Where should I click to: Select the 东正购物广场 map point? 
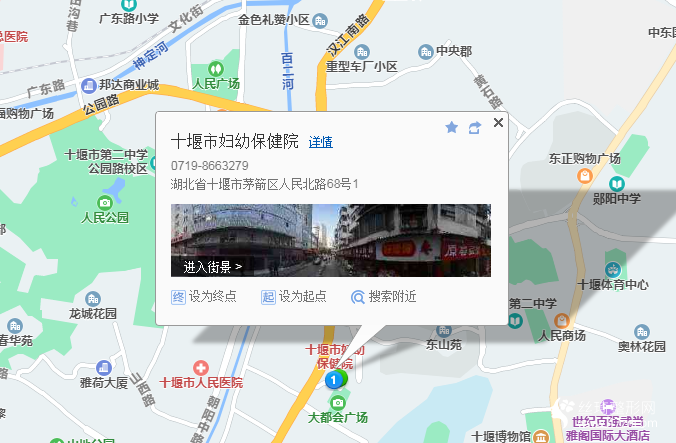pos(586,174)
